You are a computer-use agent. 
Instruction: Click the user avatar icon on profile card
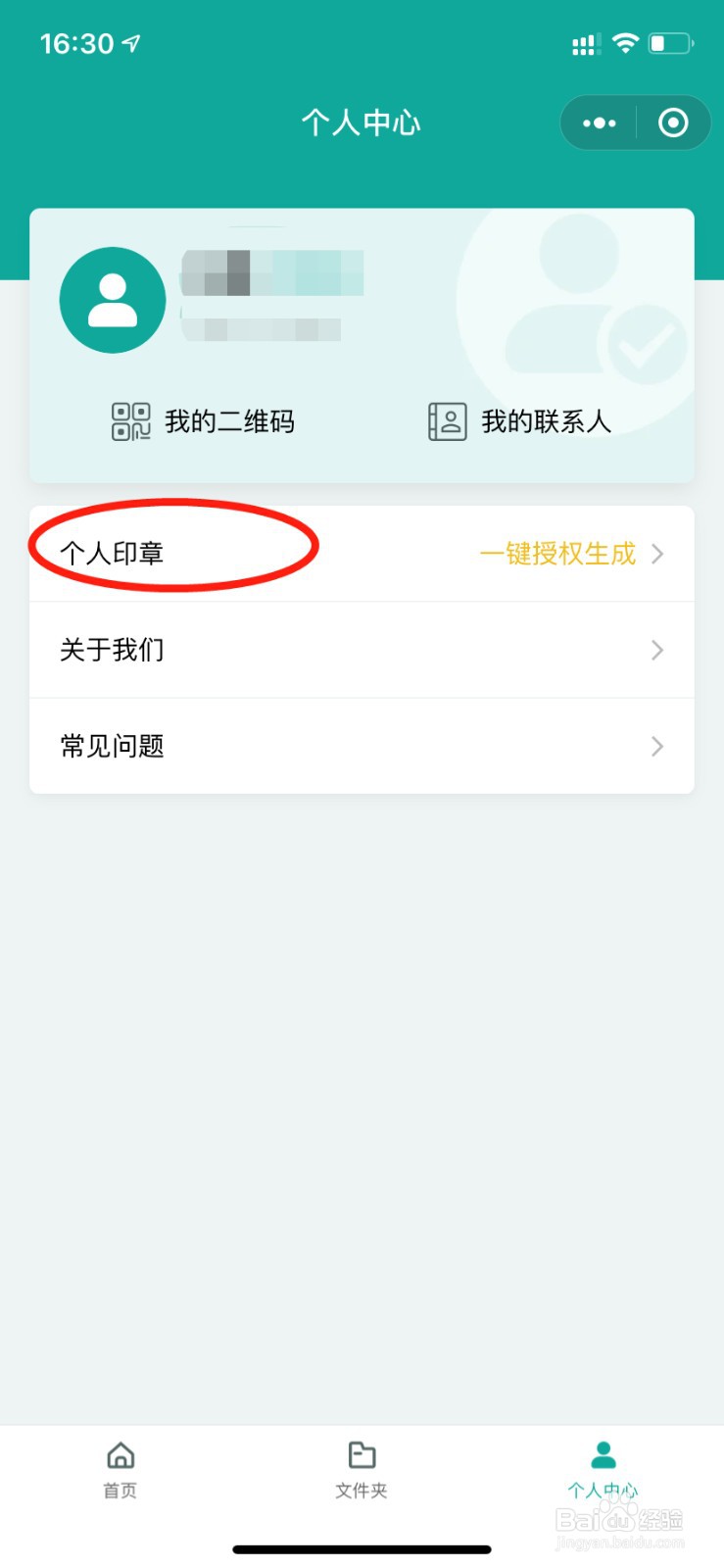(112, 299)
